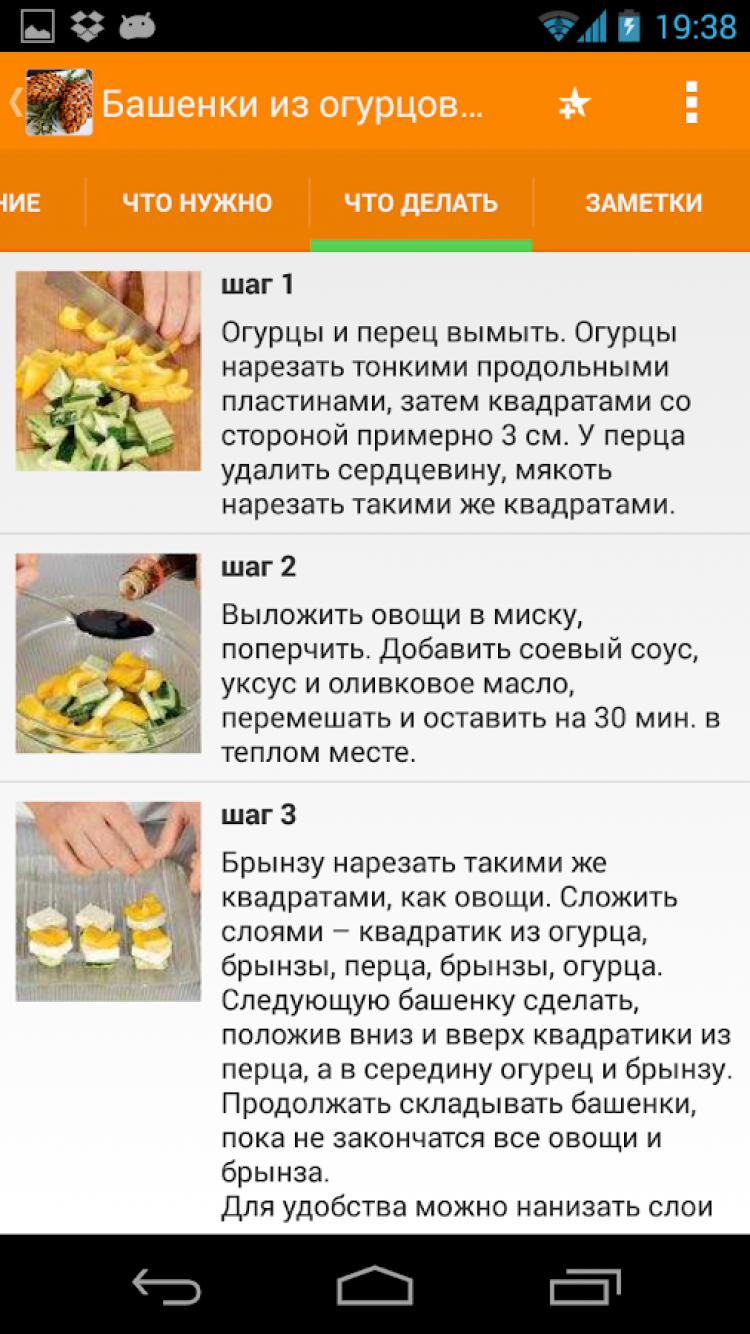The width and height of the screenshot is (750, 1334).
Task: Open the overflow menu
Action: tap(690, 103)
